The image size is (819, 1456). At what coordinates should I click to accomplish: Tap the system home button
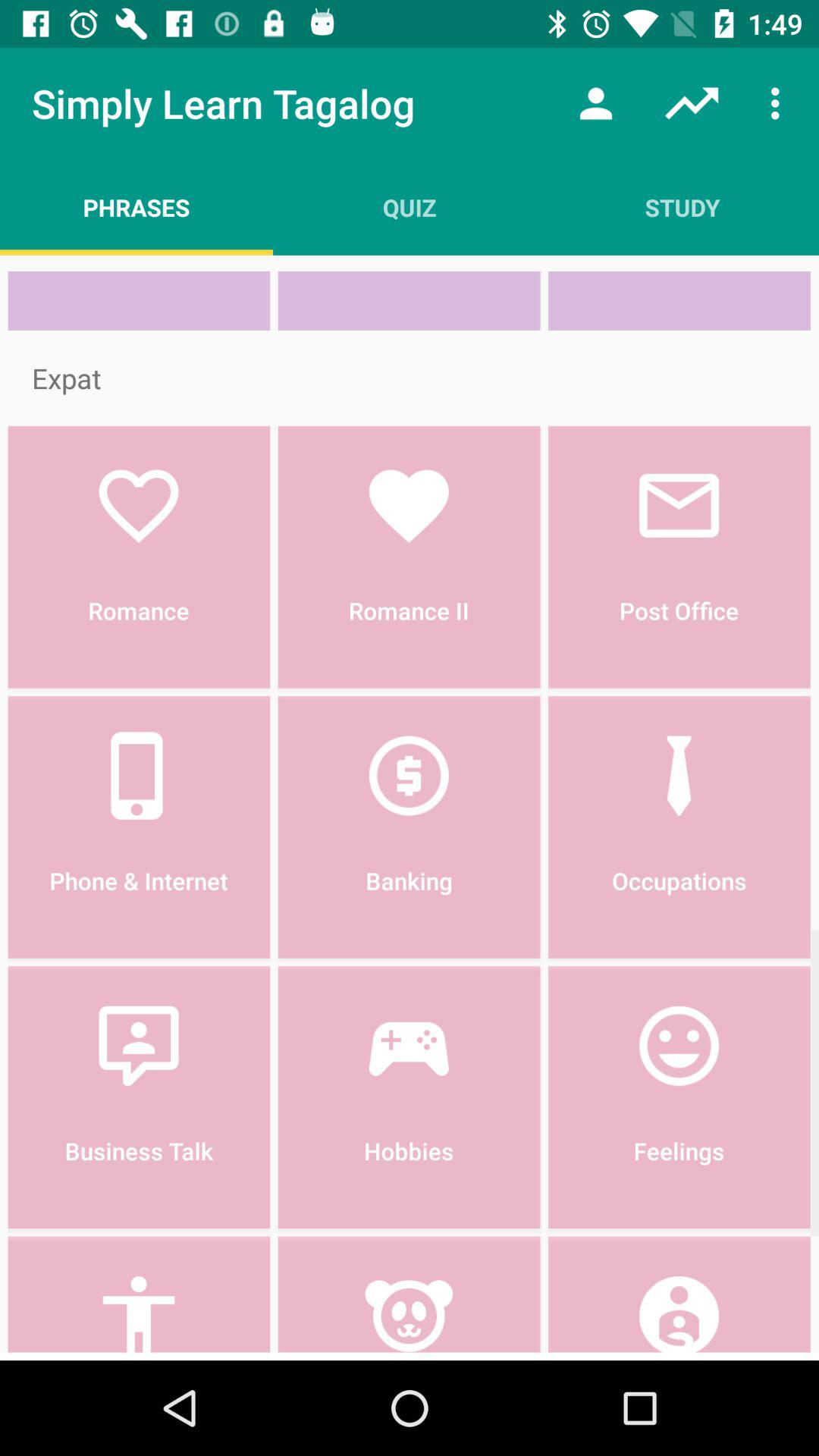coord(409,1408)
